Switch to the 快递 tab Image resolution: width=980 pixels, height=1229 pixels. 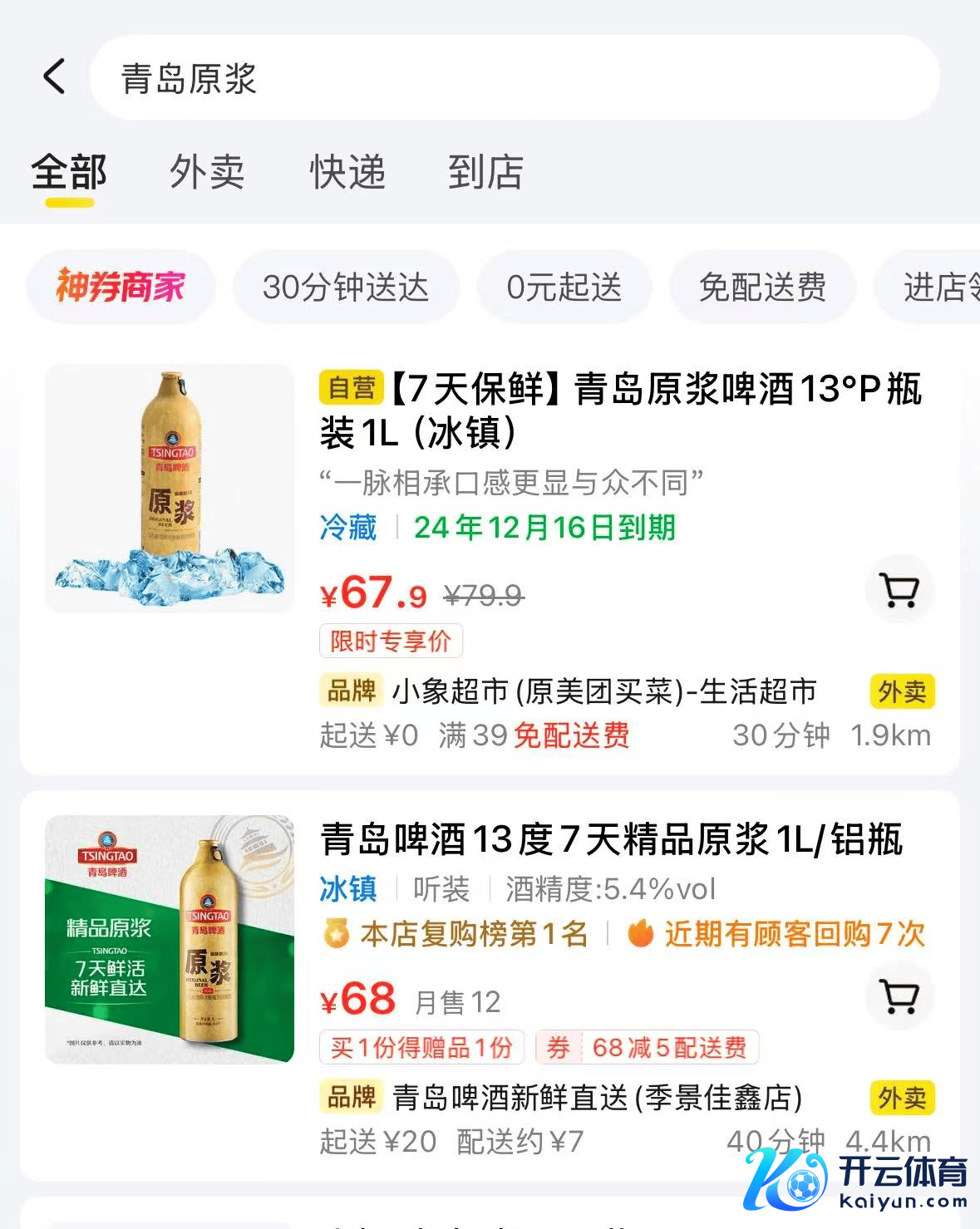click(347, 173)
